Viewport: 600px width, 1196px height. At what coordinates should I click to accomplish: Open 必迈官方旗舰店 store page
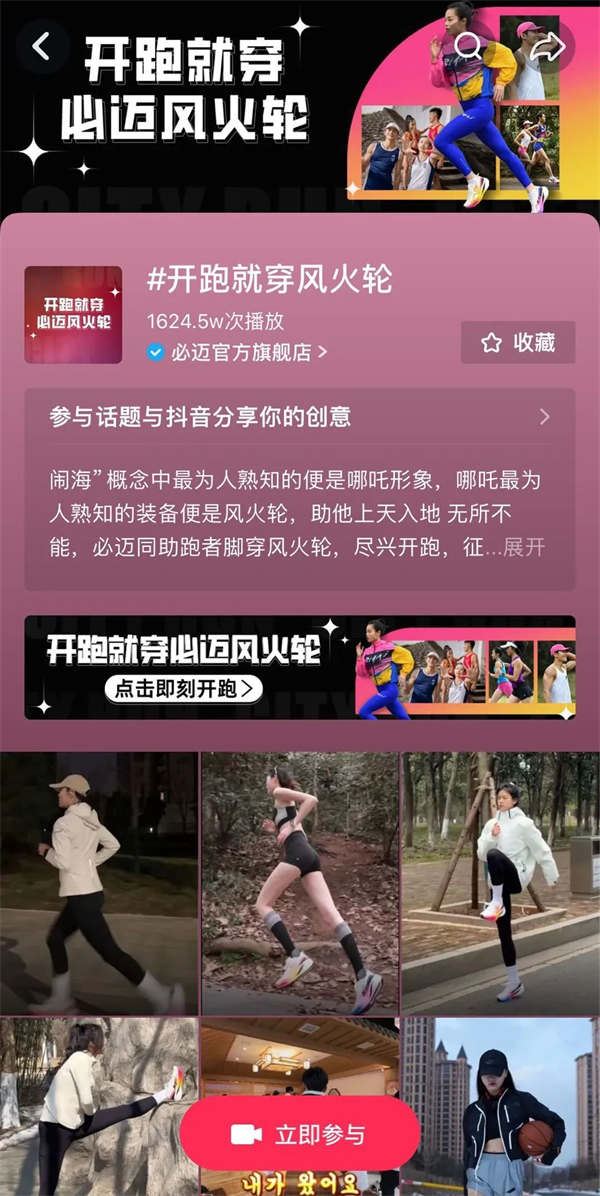click(238, 352)
